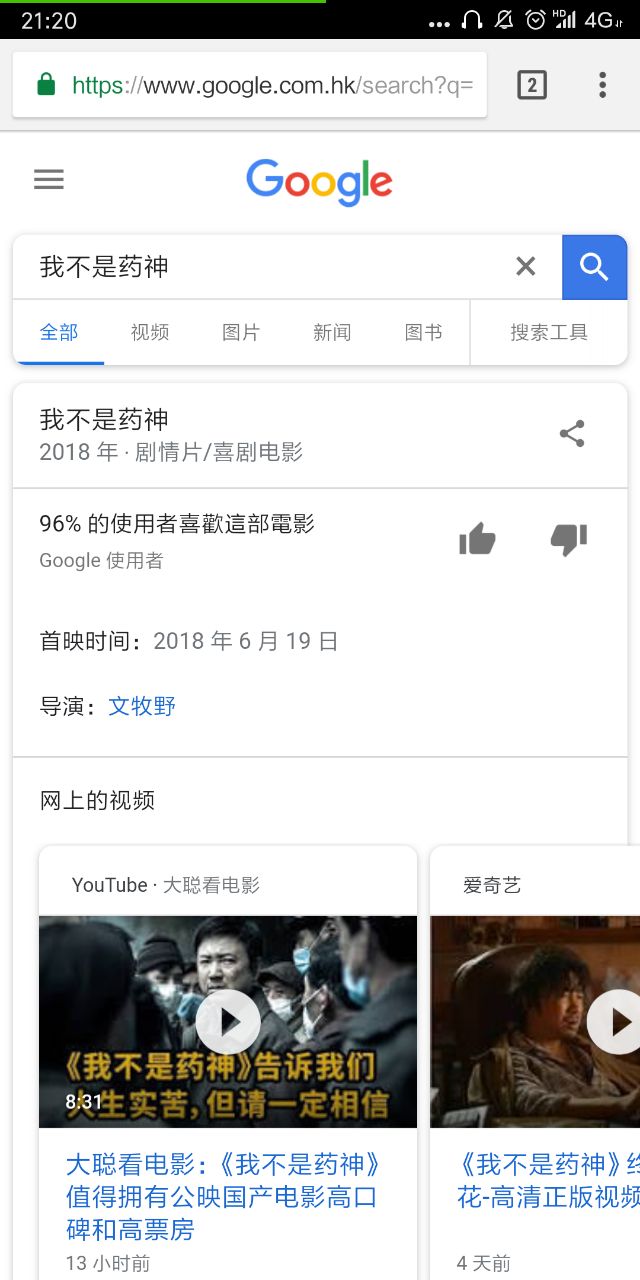Viewport: 640px width, 1280px height.
Task: Give the movie a thumbs down
Action: 569,540
